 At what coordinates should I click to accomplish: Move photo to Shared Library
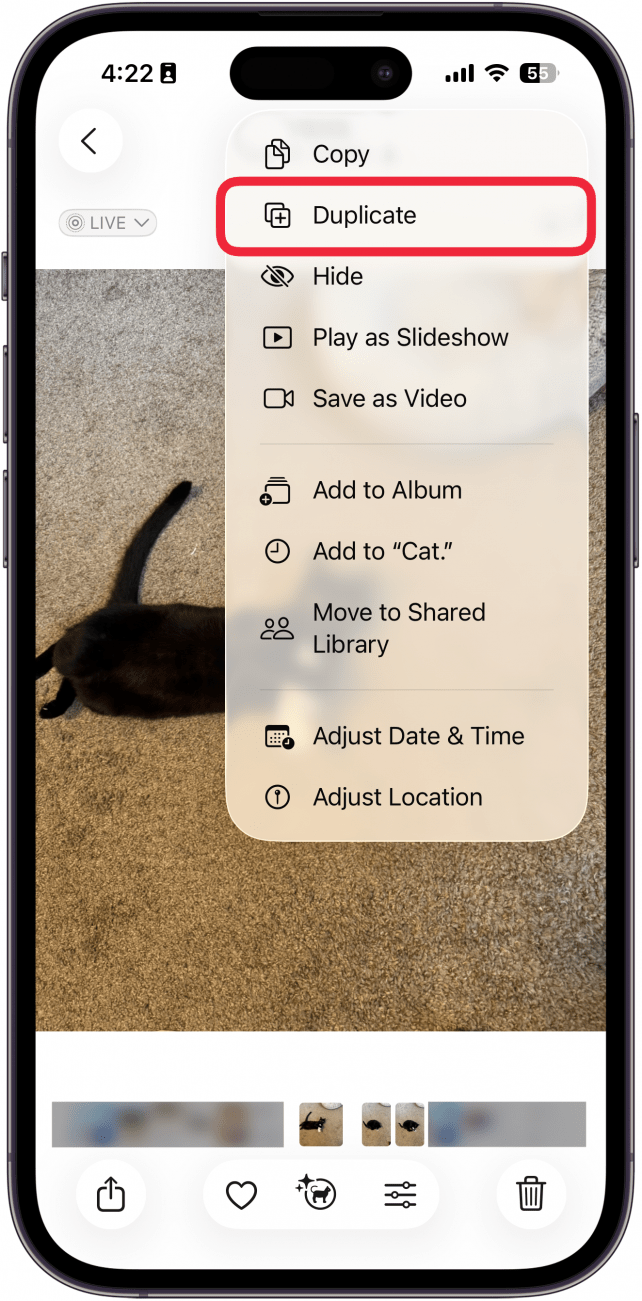coord(398,628)
